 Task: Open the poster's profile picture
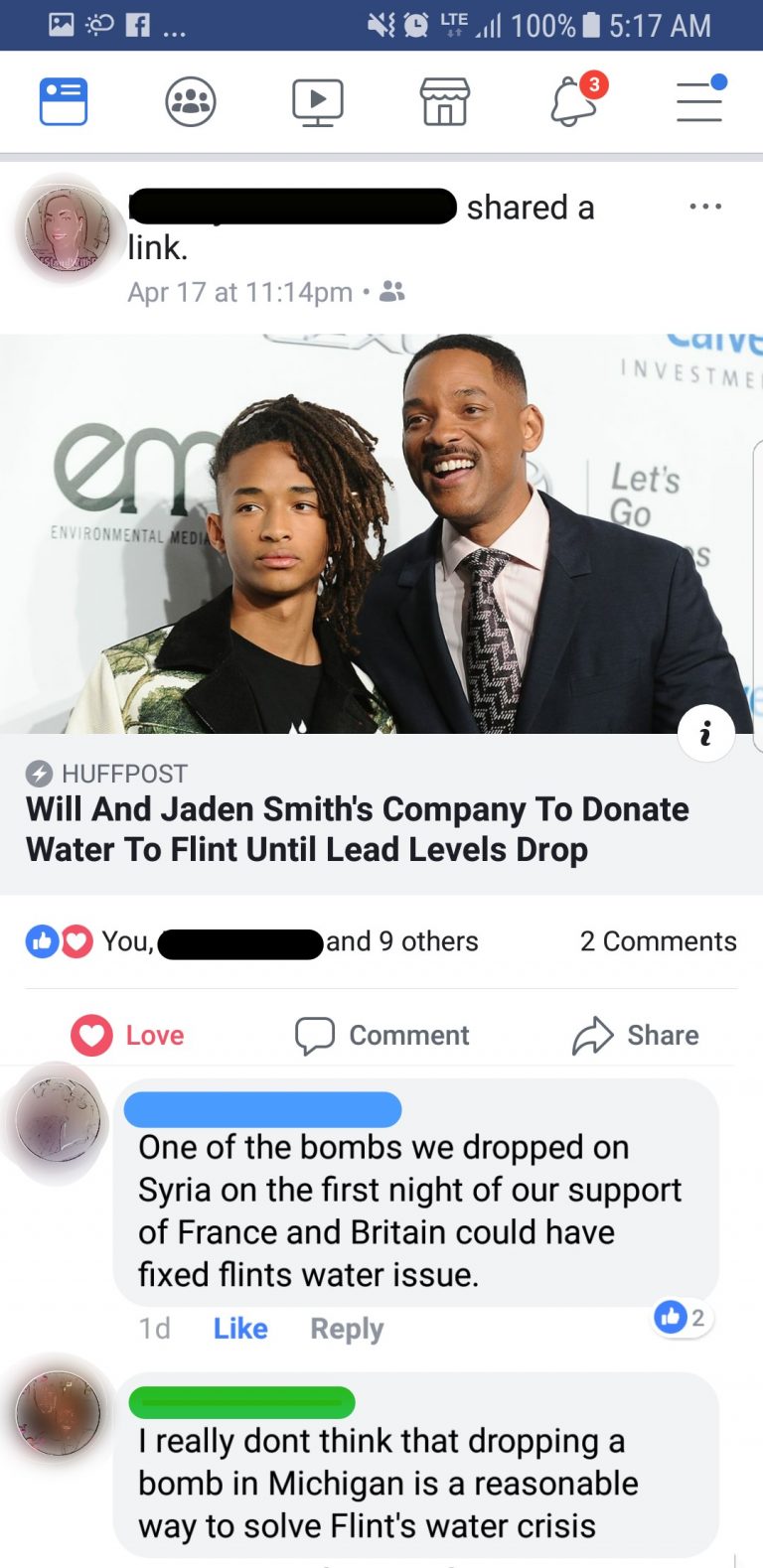(x=66, y=228)
